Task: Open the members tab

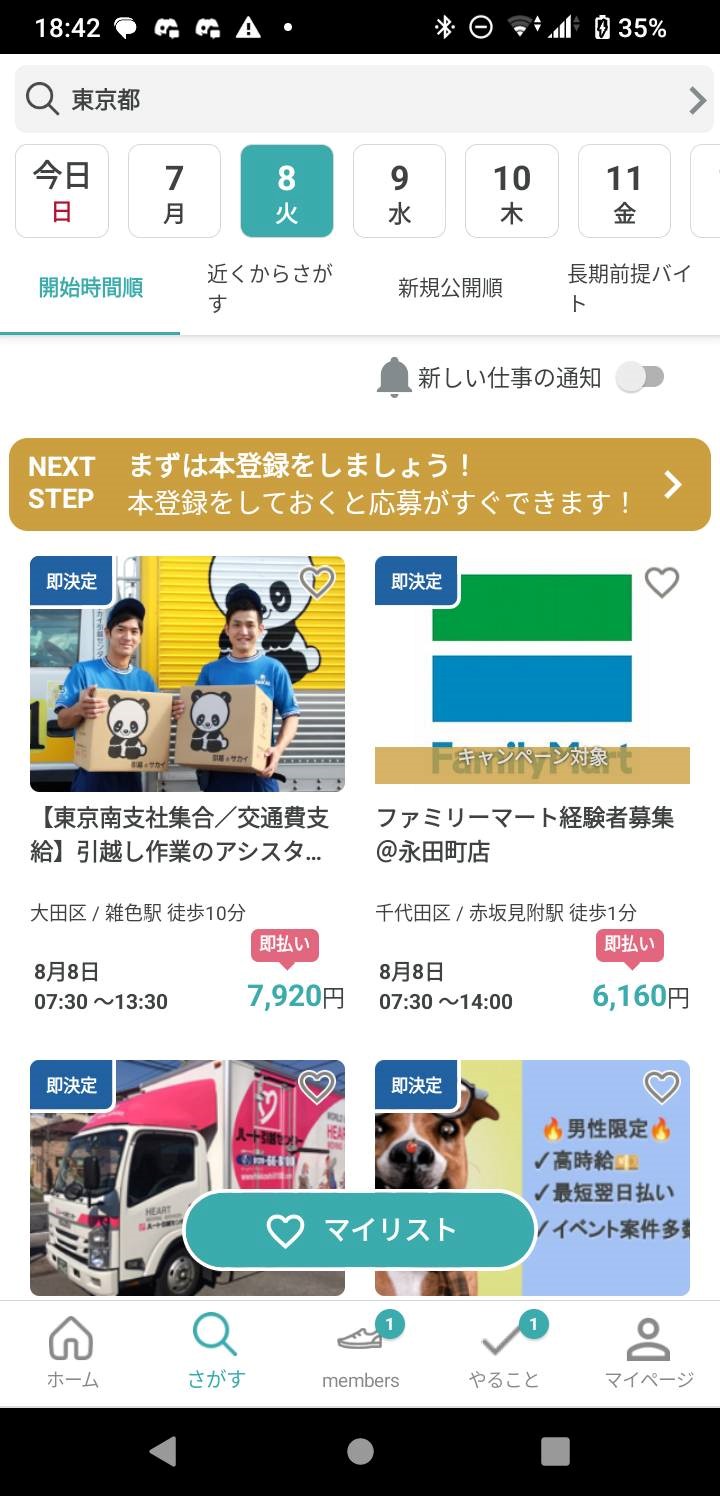Action: coord(360,1352)
